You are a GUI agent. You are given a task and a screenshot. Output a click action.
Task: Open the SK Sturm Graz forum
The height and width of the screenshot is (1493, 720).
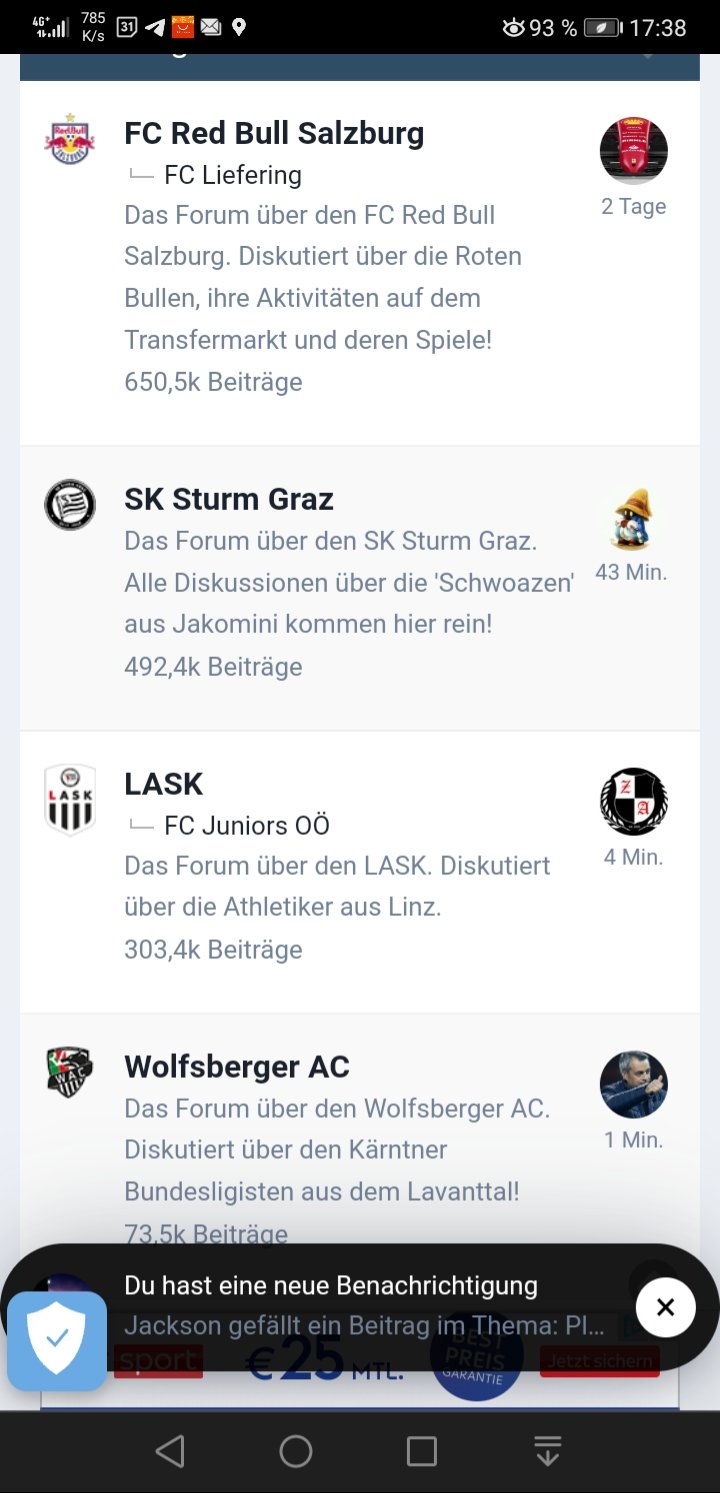pyautogui.click(x=229, y=499)
